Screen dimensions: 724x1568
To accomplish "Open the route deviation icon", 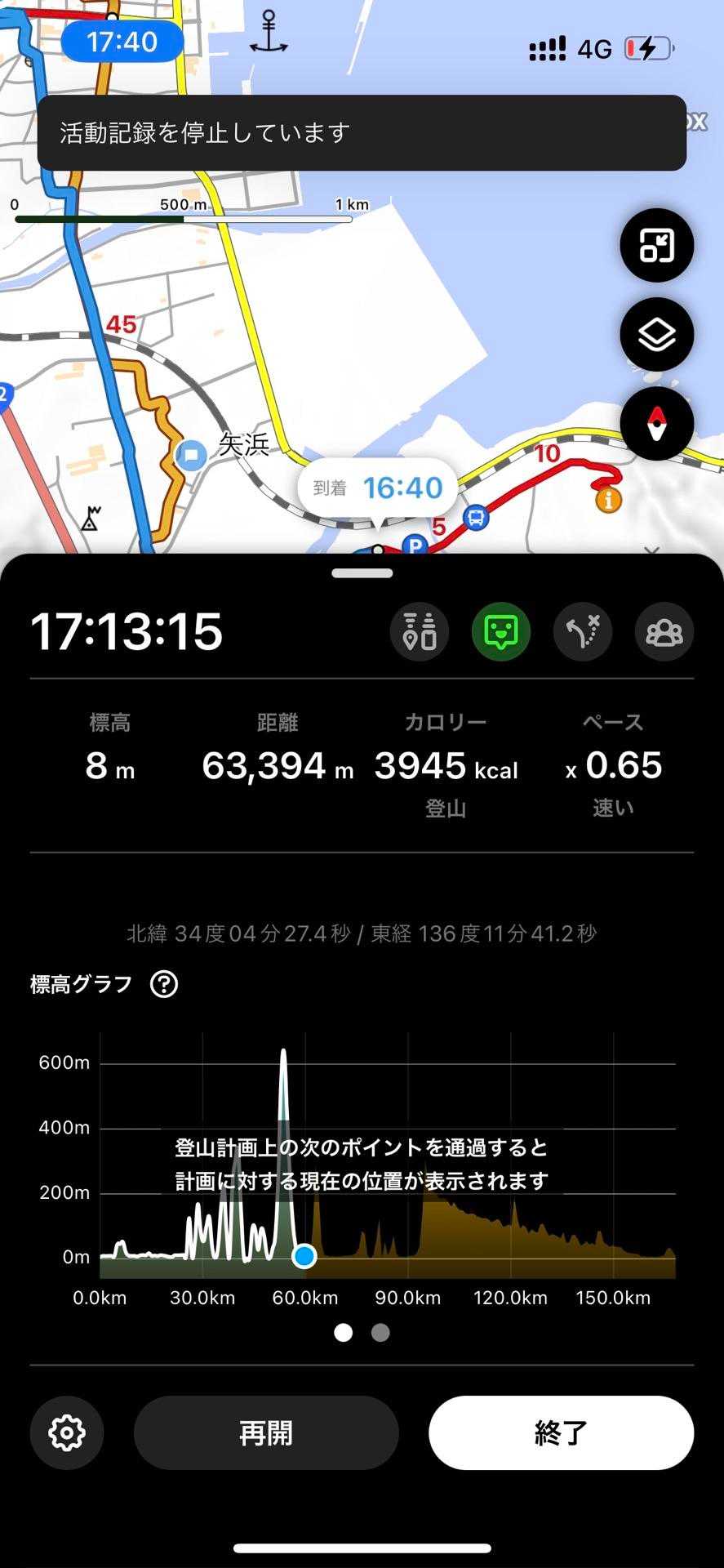I will (583, 631).
